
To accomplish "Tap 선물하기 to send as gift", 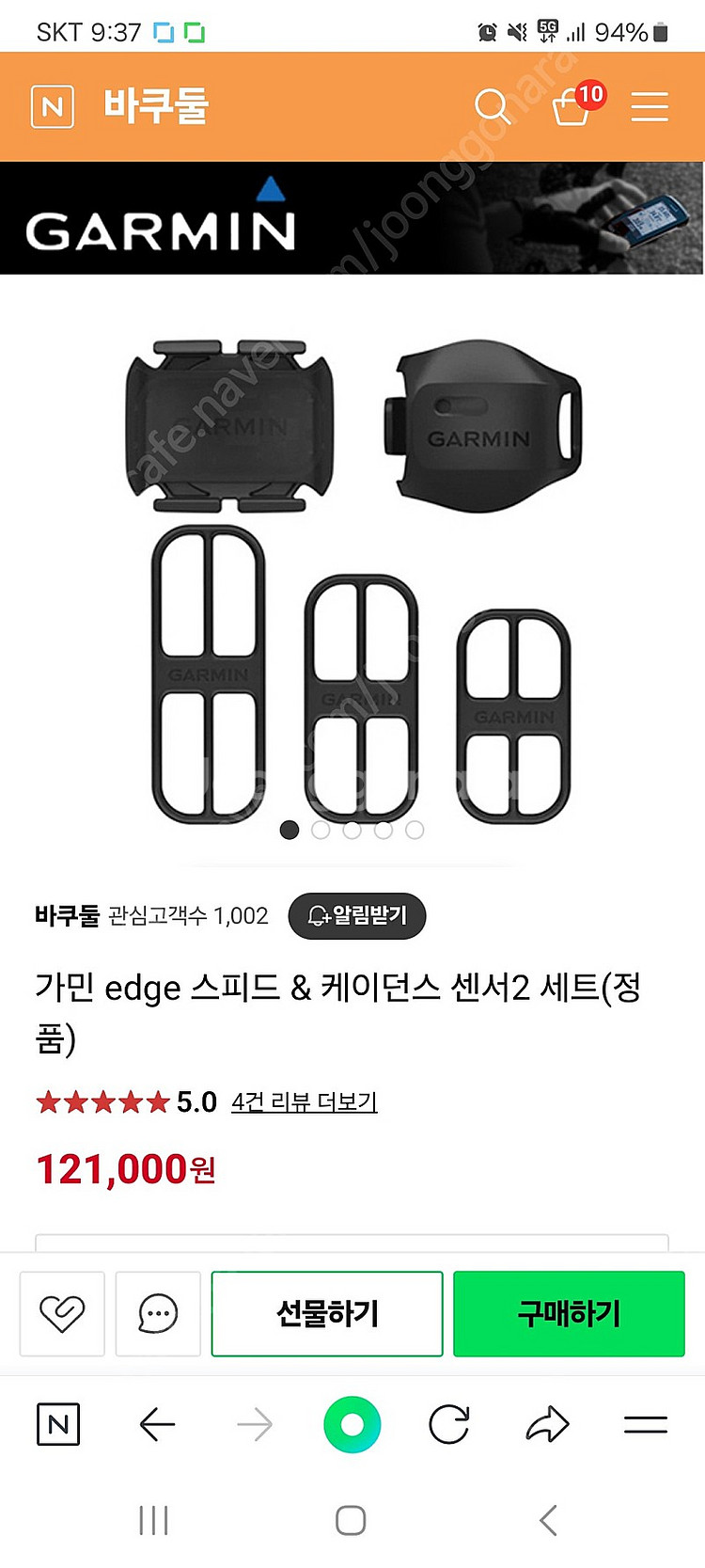I will [x=327, y=1313].
